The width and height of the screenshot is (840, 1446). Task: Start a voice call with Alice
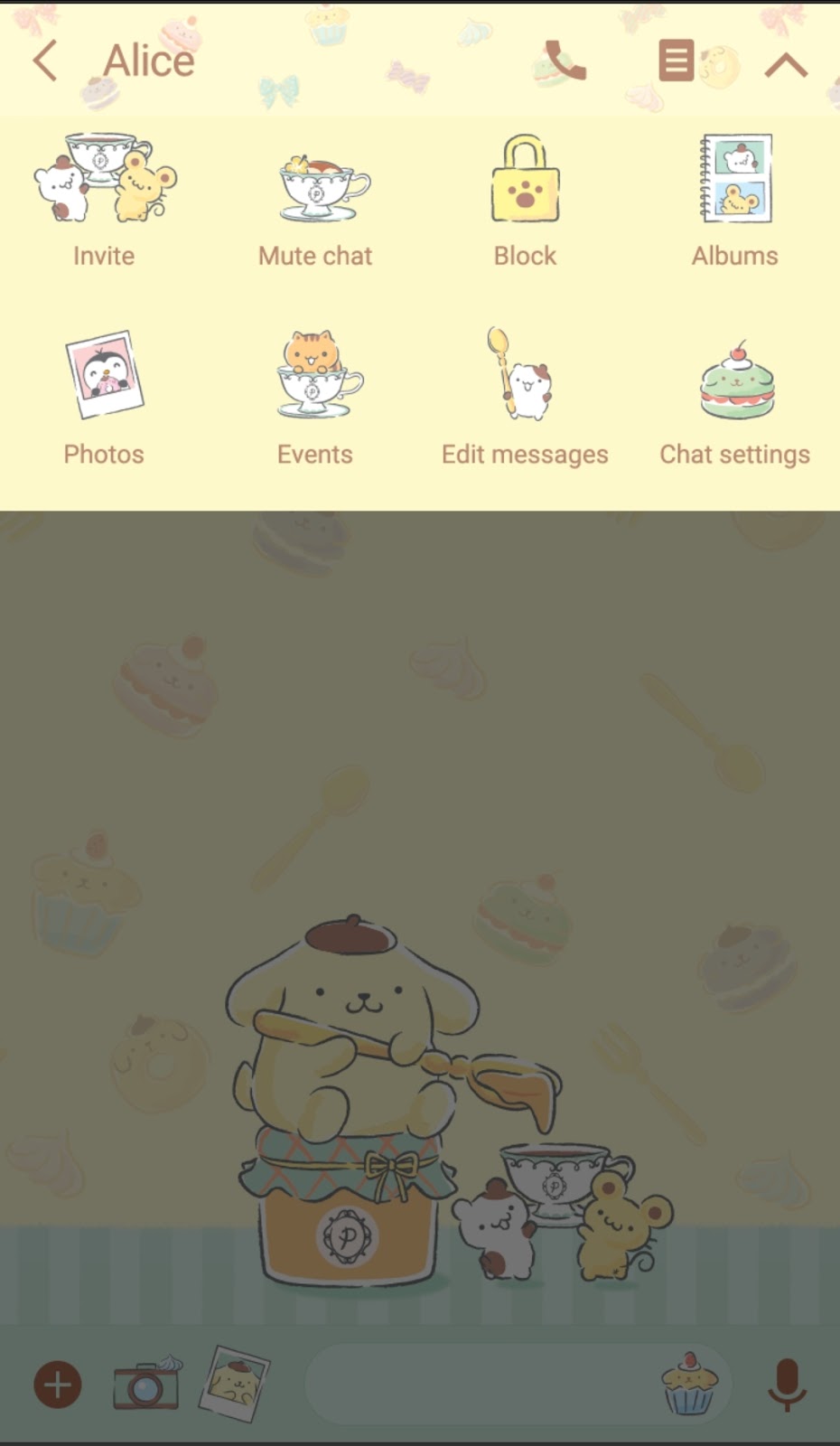pos(565,61)
